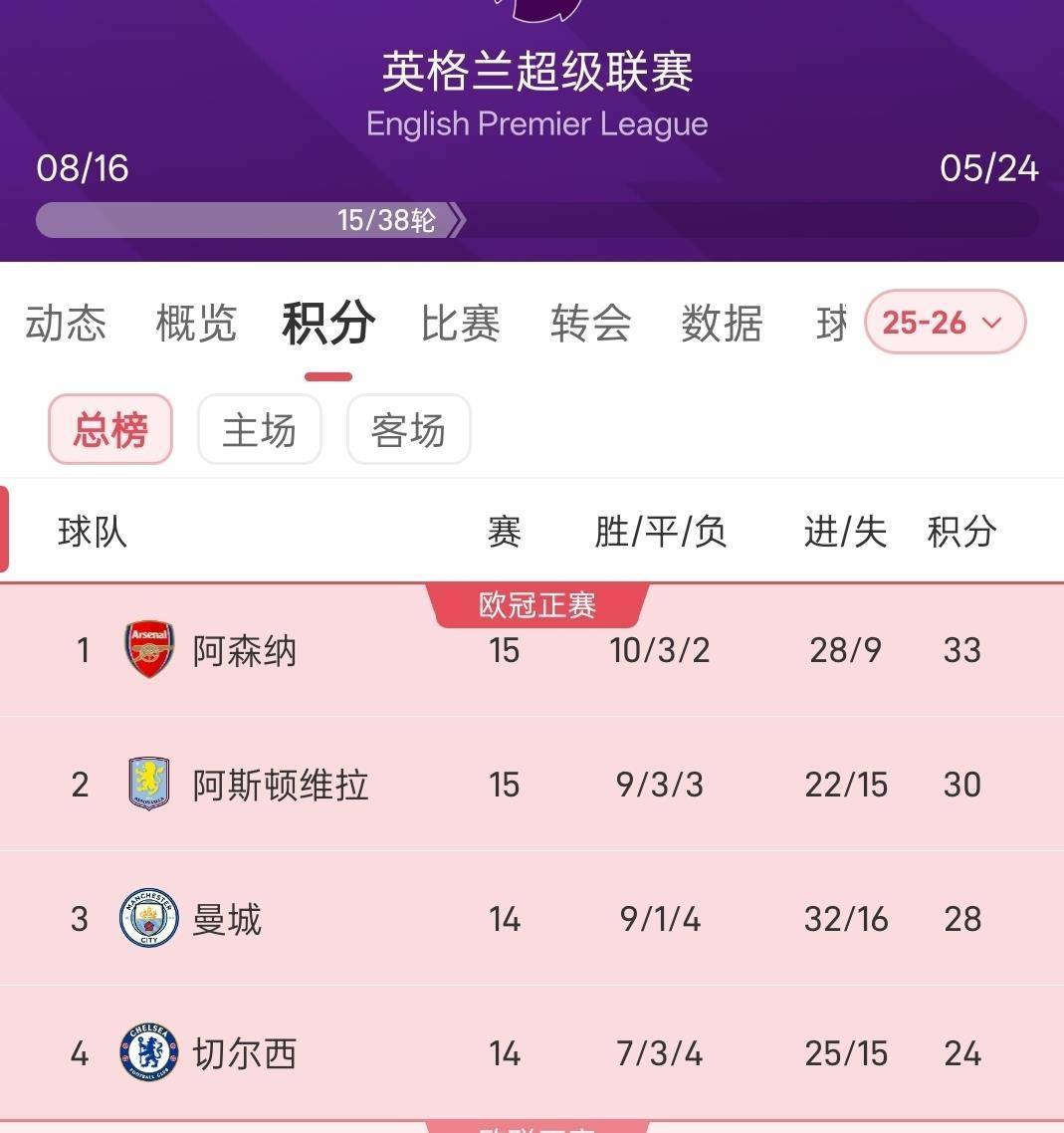Sort by the 积分 points column header
This screenshot has height=1133, width=1064.
961,533
